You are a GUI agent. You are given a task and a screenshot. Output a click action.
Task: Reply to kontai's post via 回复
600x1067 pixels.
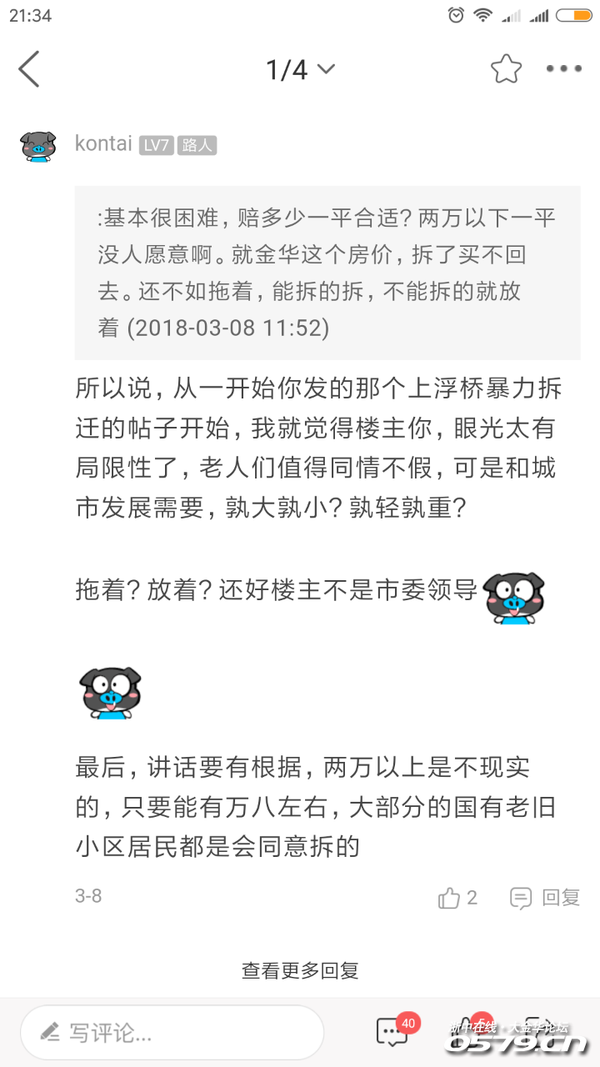pos(545,898)
